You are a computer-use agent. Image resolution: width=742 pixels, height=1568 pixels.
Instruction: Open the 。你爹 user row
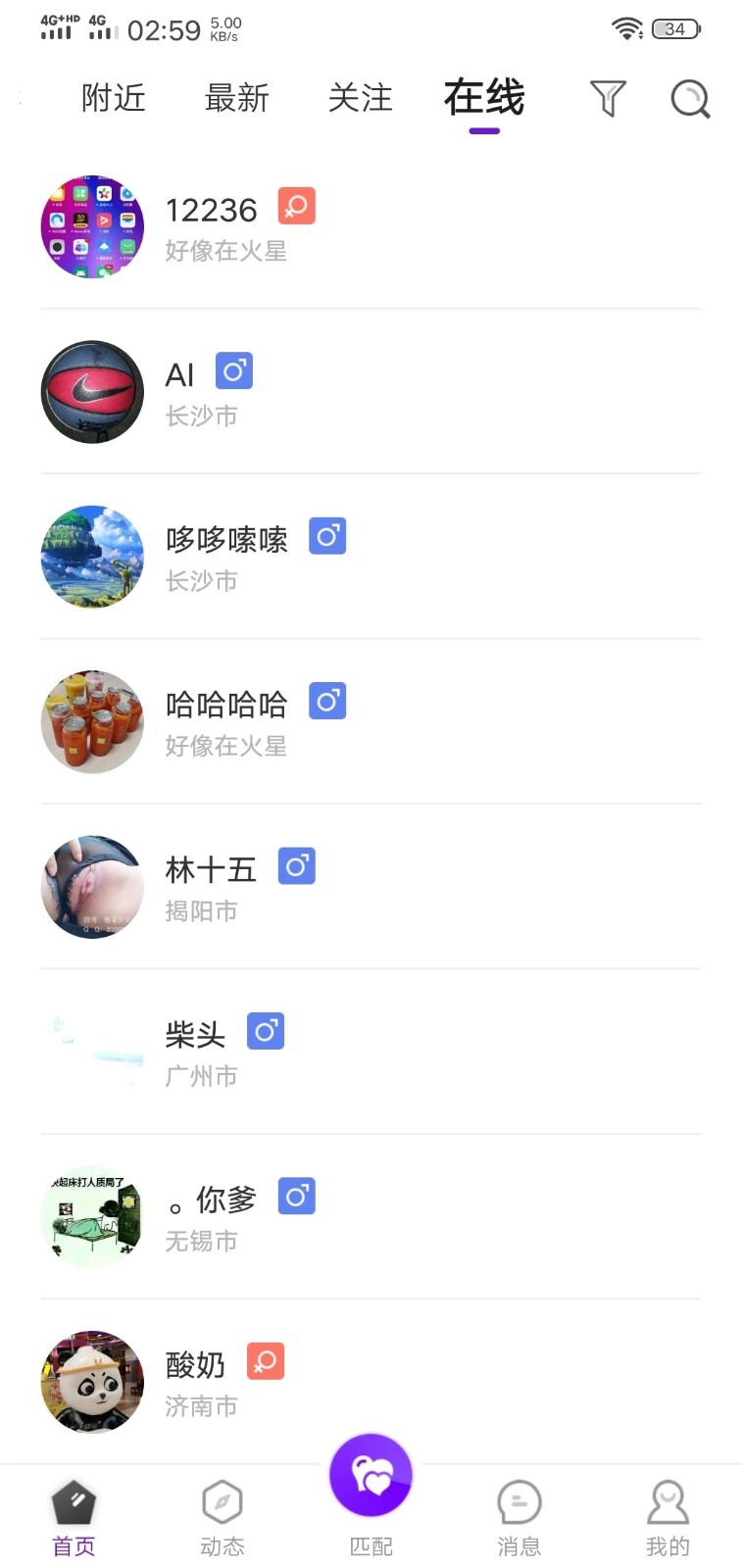click(371, 1217)
